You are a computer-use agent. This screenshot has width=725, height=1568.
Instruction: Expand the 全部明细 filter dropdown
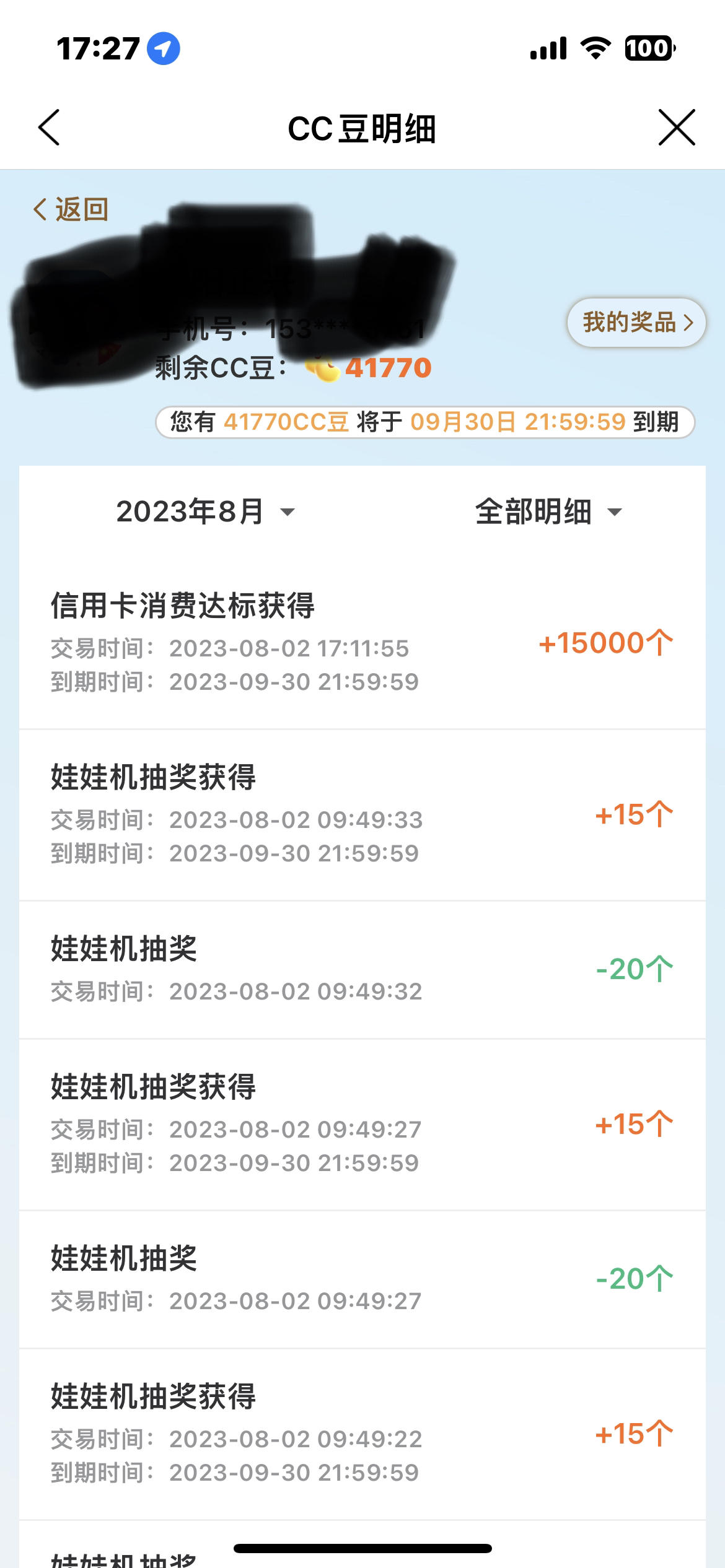(x=548, y=512)
